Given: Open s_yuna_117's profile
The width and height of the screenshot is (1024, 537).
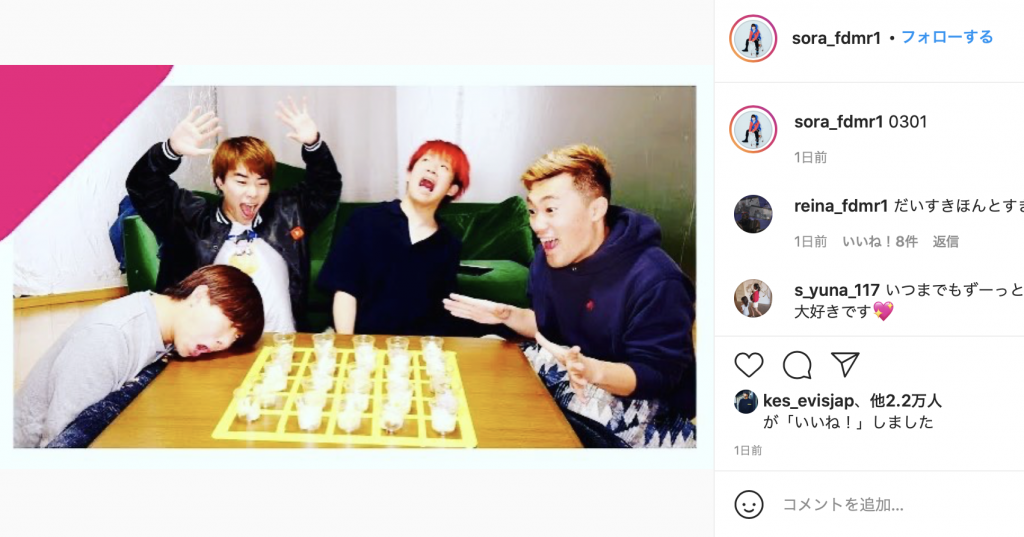Looking at the screenshot, I should [x=837, y=290].
